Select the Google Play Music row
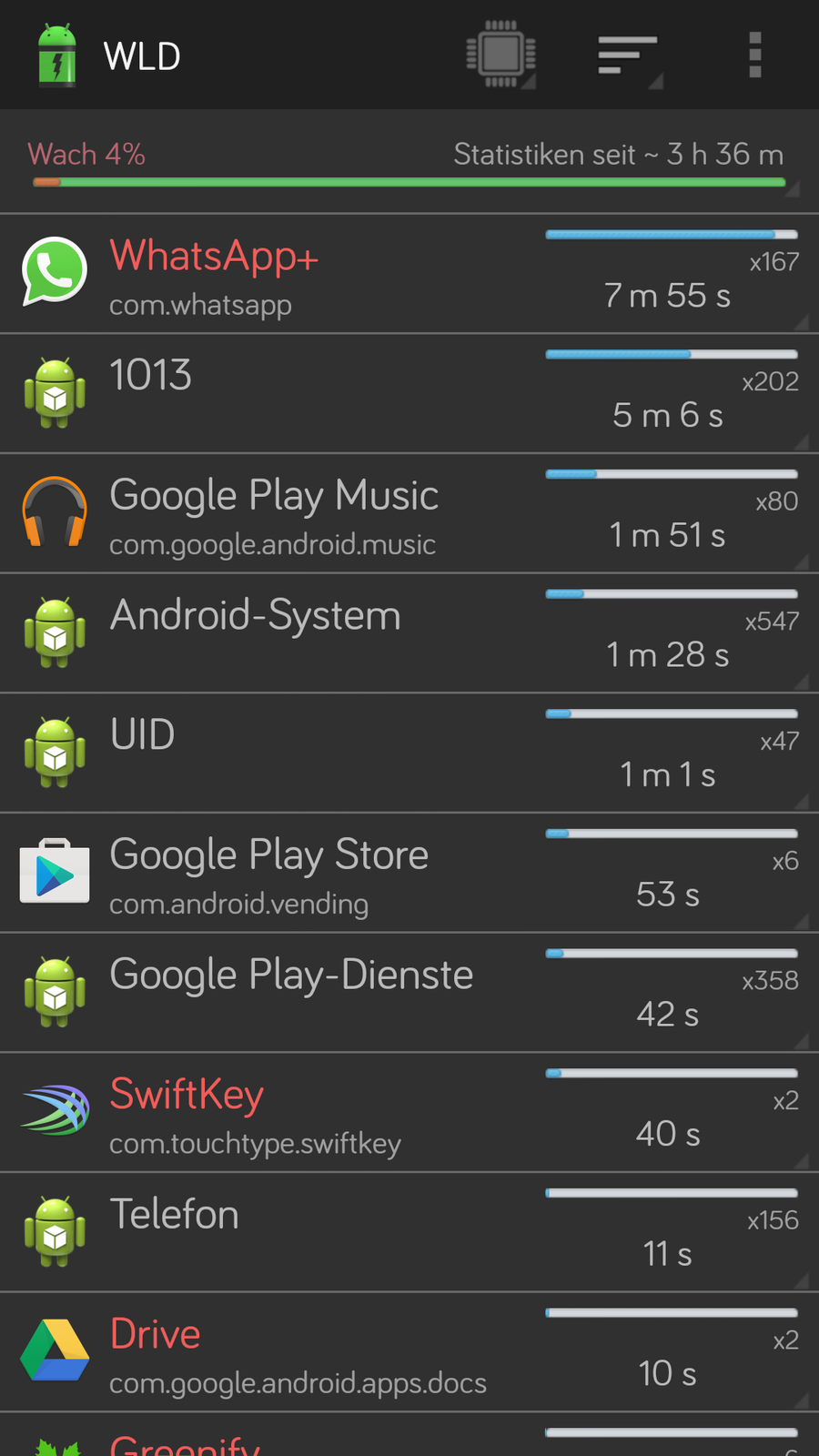Screen dimensions: 819x1456 click(409, 514)
